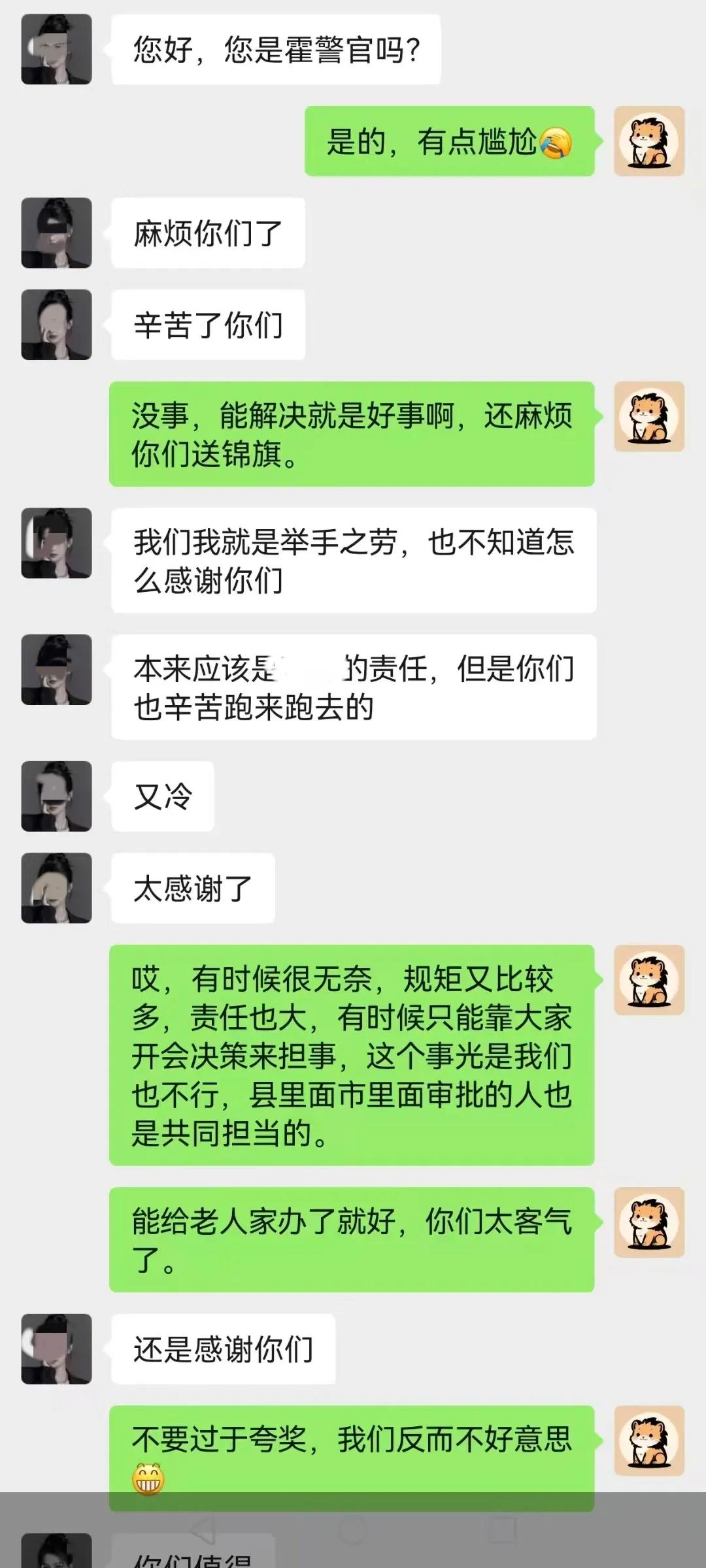Click the message '我们我就是举手之劳，也不知道怎么感谢你们'

[x=356, y=559]
